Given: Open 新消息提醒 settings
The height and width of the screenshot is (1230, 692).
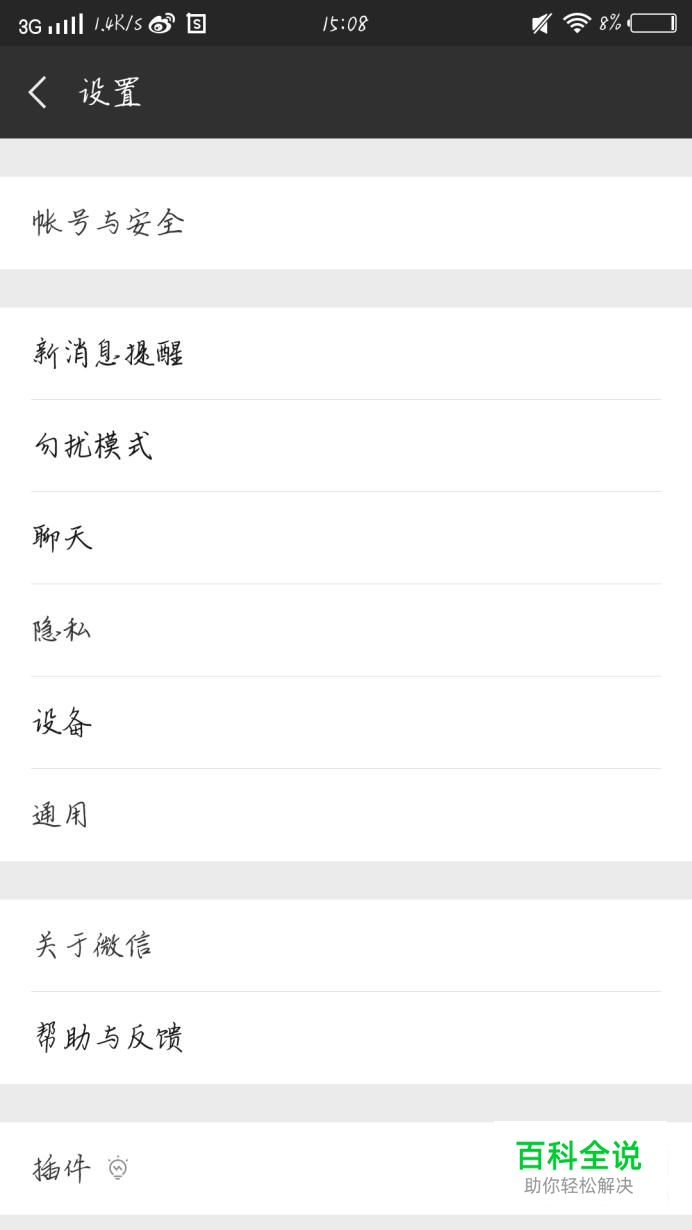Looking at the screenshot, I should [346, 354].
